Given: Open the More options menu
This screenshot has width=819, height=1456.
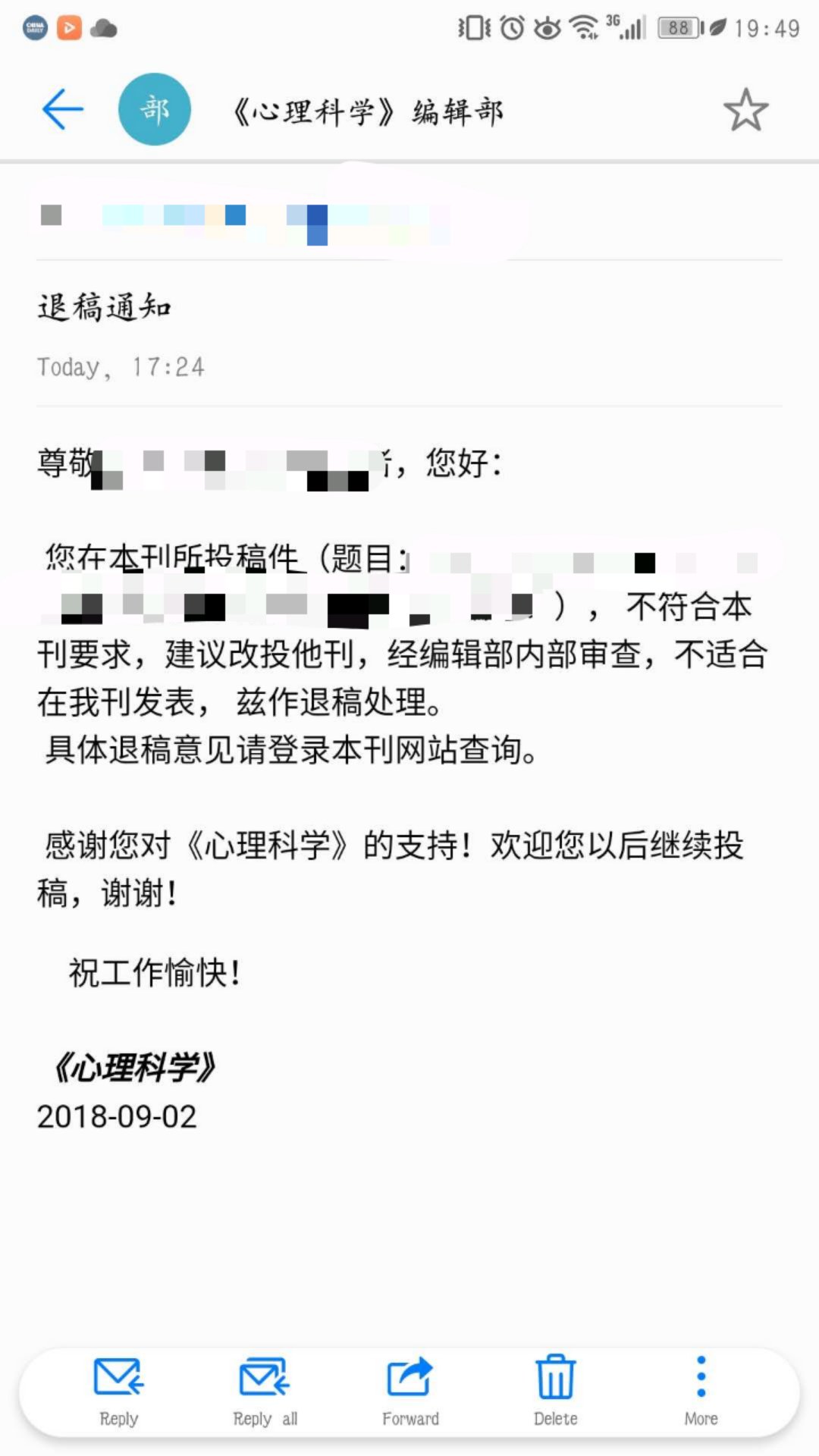Looking at the screenshot, I should (701, 1391).
